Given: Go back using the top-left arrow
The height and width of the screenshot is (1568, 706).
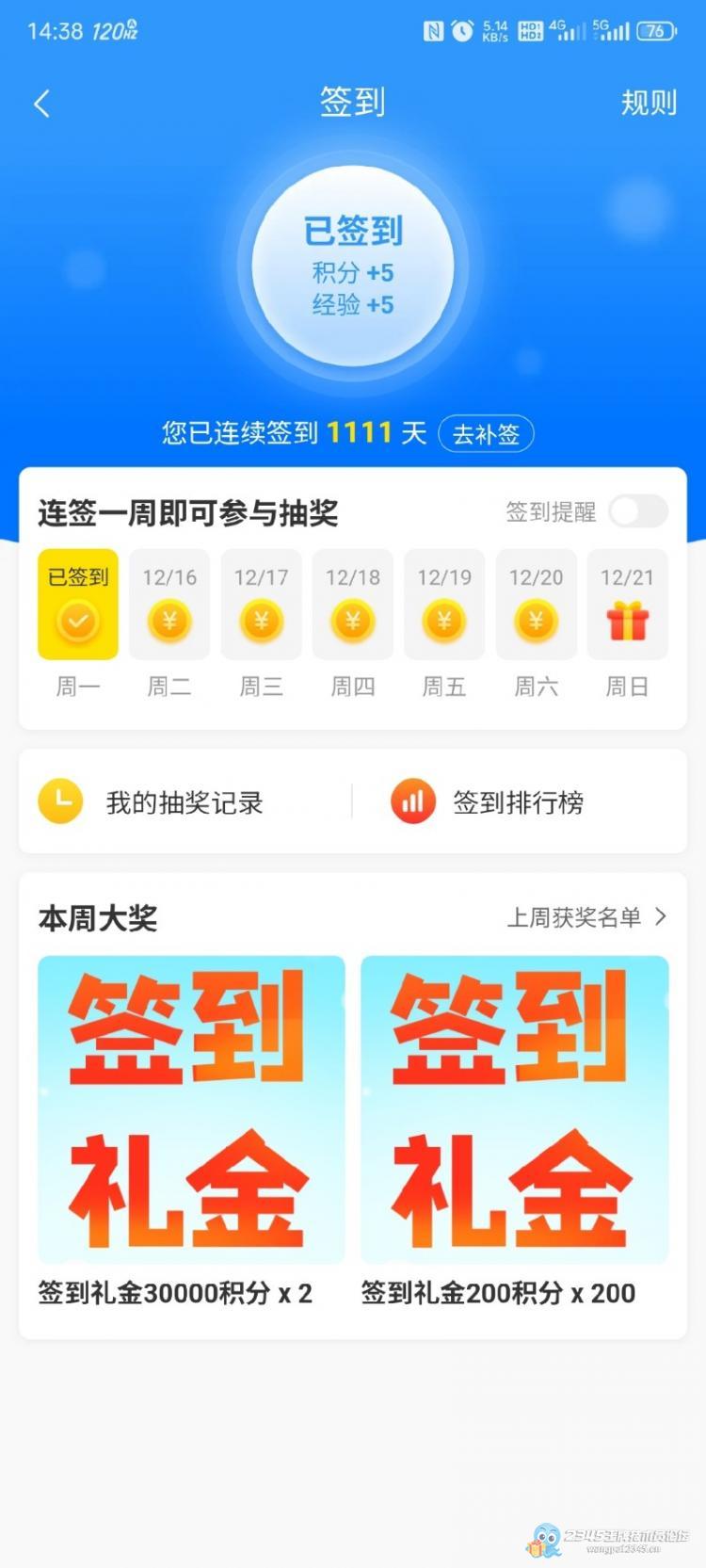Looking at the screenshot, I should (41, 103).
